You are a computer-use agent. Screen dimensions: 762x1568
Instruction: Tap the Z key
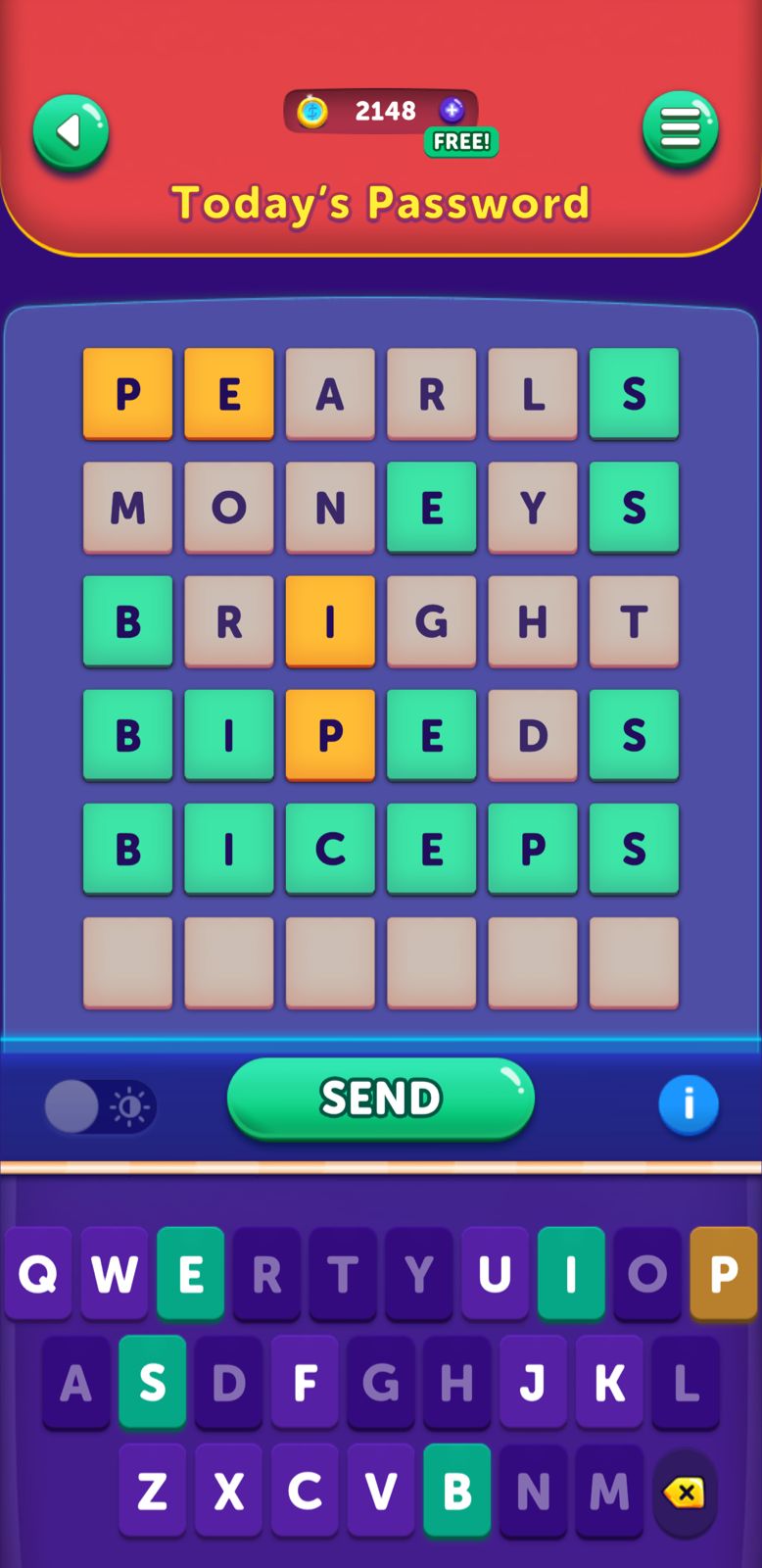[153, 1492]
